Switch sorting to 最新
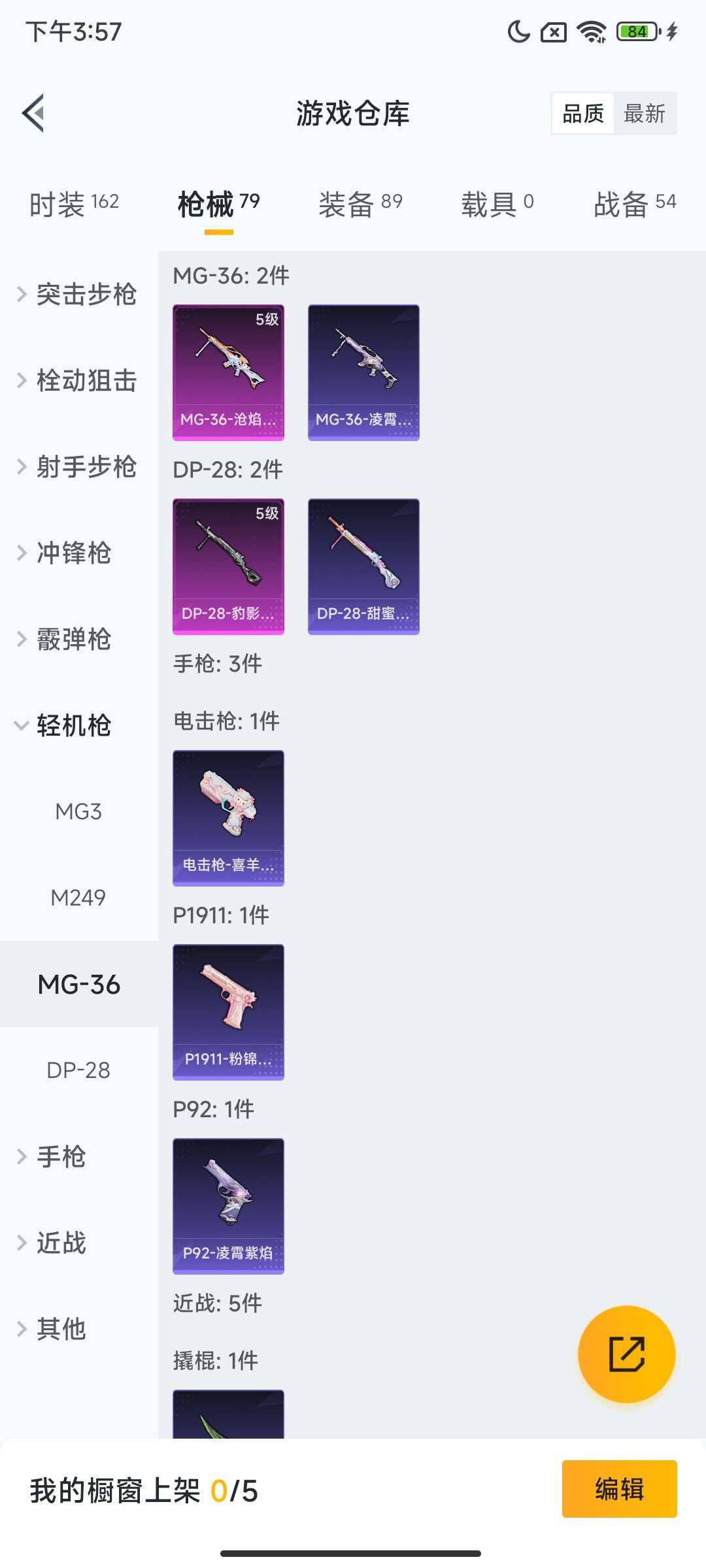This screenshot has height=1568, width=706. (x=646, y=113)
